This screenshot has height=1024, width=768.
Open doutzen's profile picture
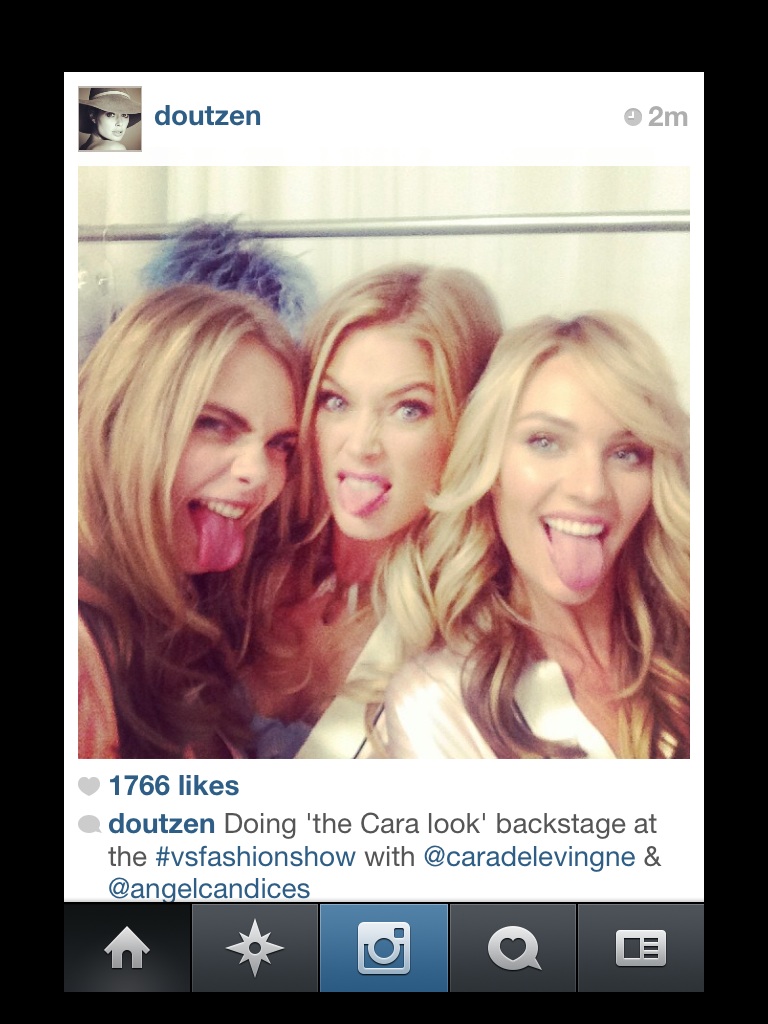pyautogui.click(x=110, y=119)
